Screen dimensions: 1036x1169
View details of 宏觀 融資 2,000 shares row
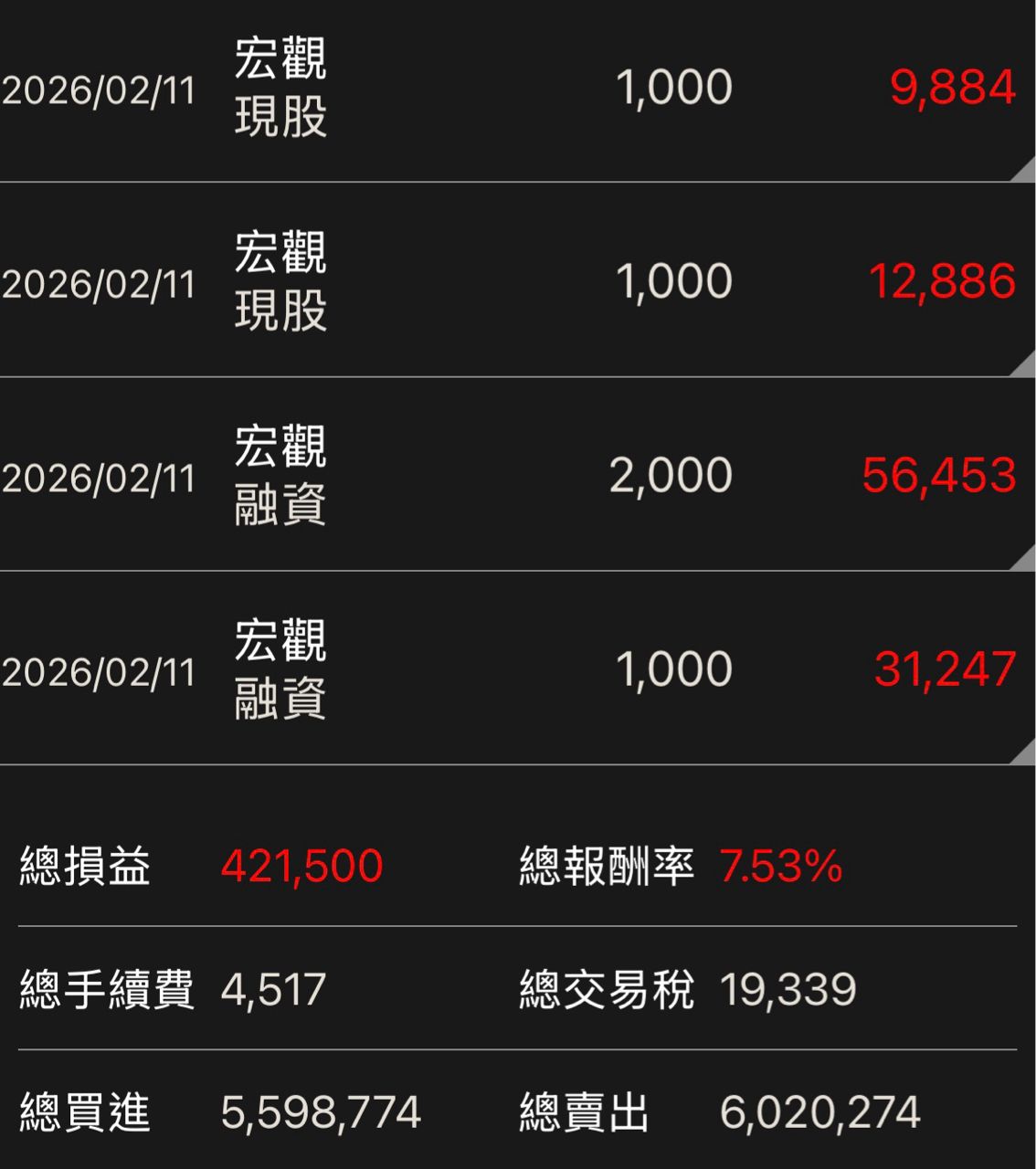[x=517, y=476]
